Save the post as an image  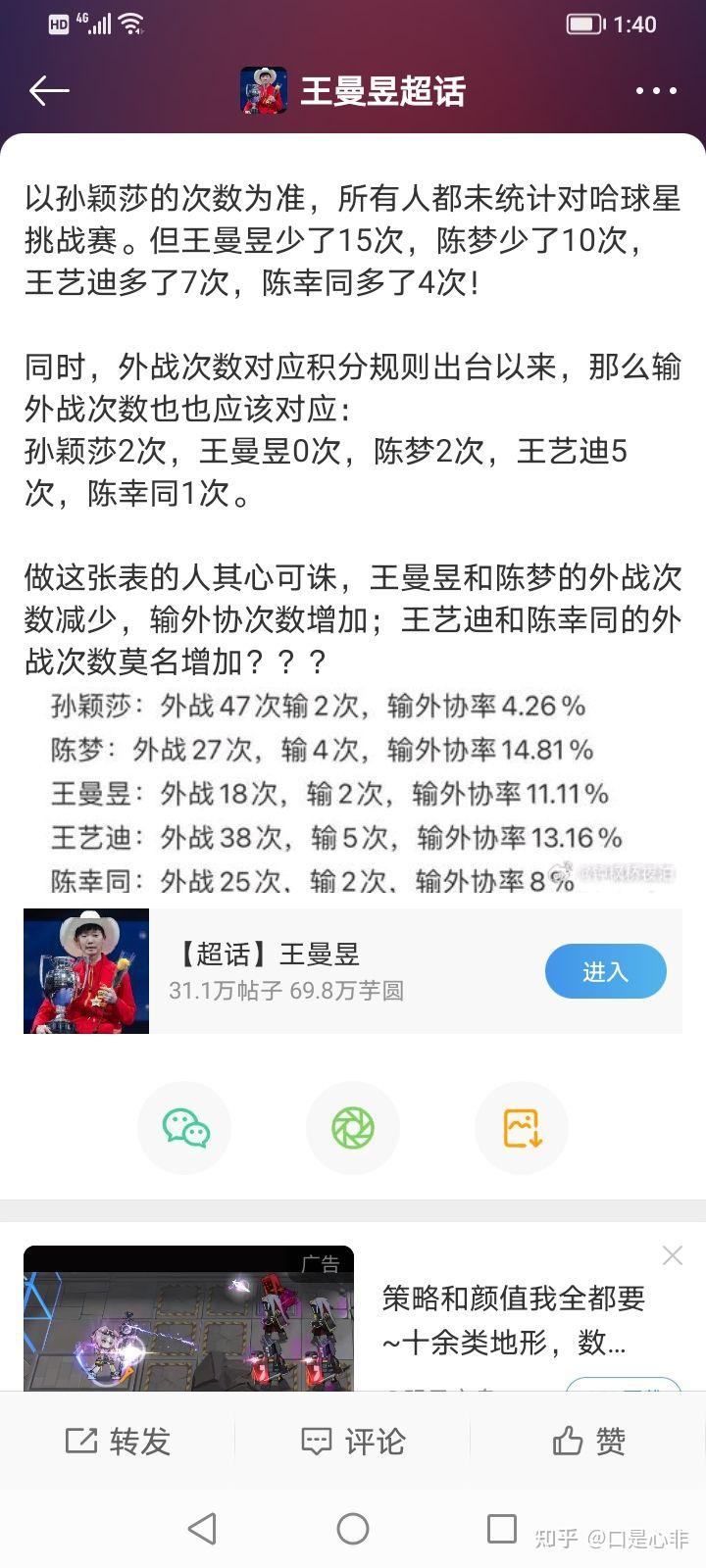tap(522, 1128)
